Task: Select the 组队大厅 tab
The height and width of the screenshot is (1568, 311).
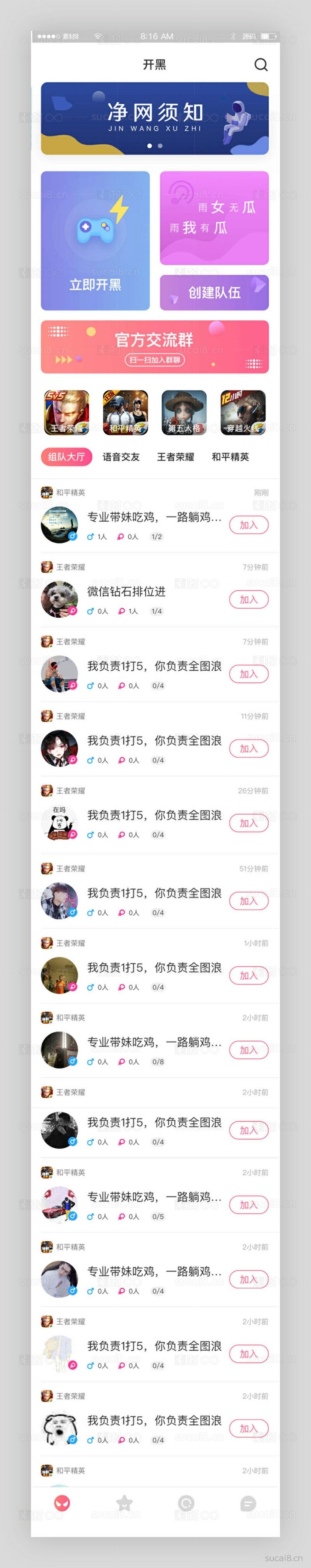Action: point(66,457)
